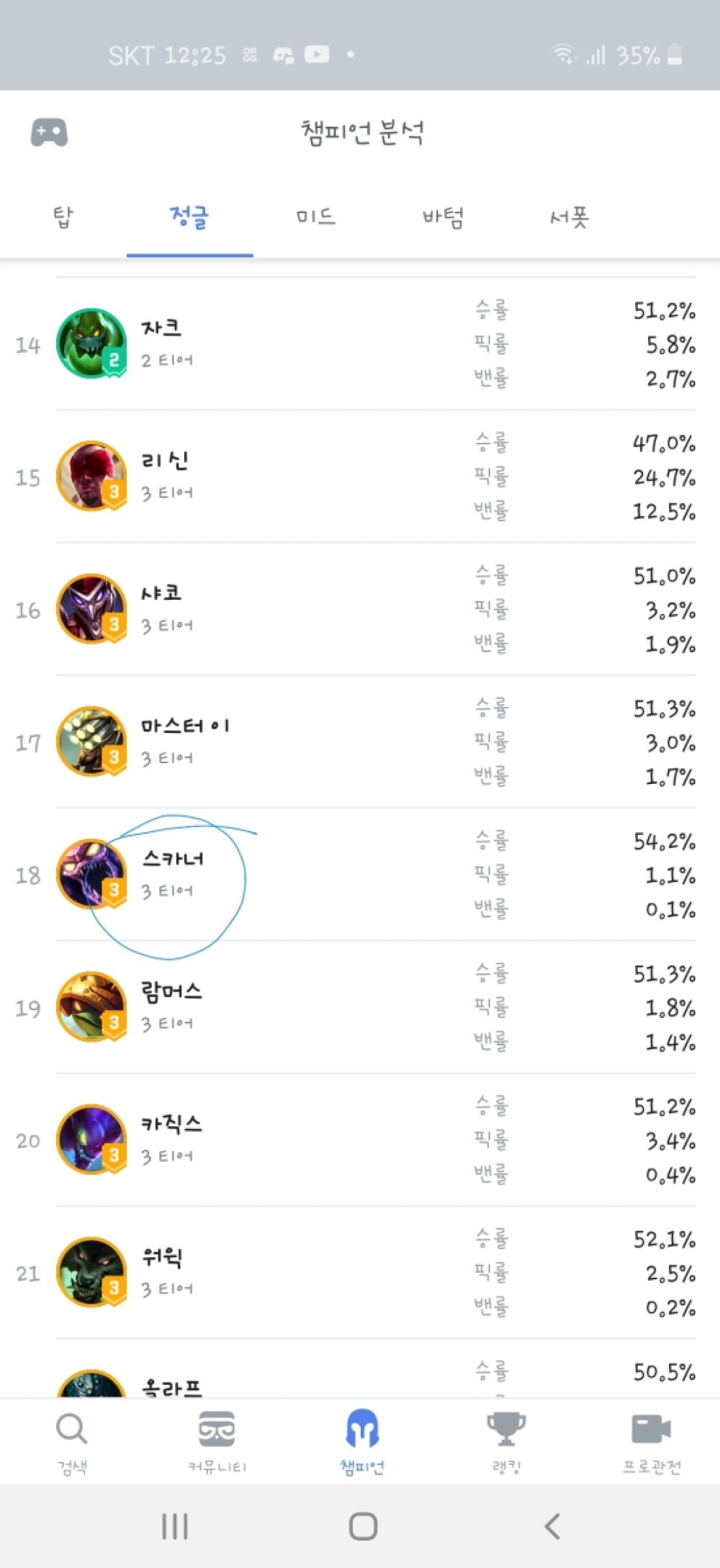Switch to the 서폿 tab
720x1568 pixels.
tap(570, 217)
